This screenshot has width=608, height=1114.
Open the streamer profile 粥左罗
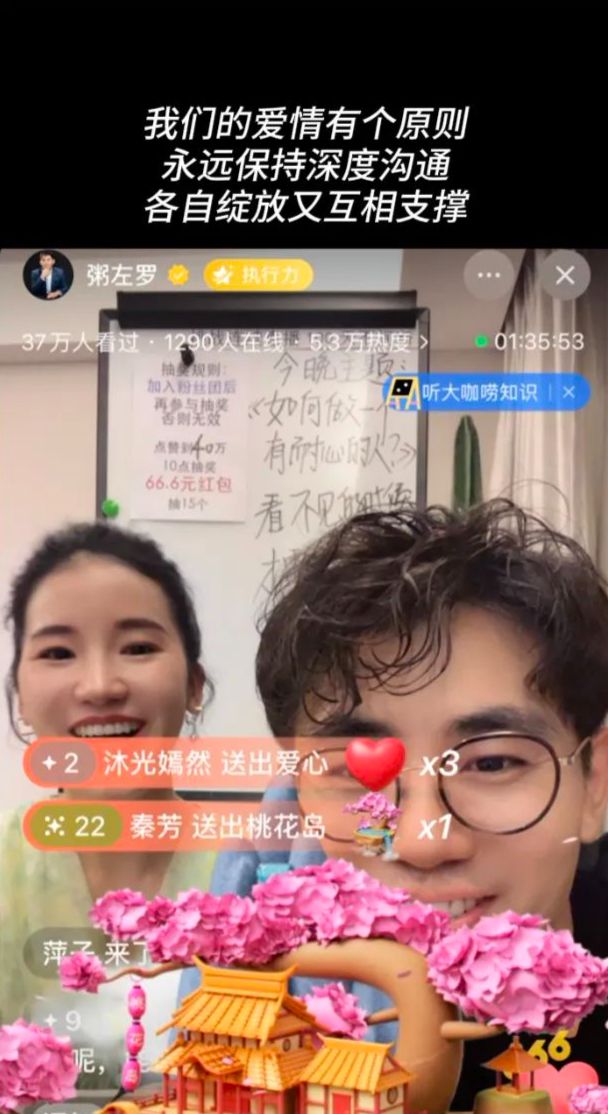(x=48, y=276)
